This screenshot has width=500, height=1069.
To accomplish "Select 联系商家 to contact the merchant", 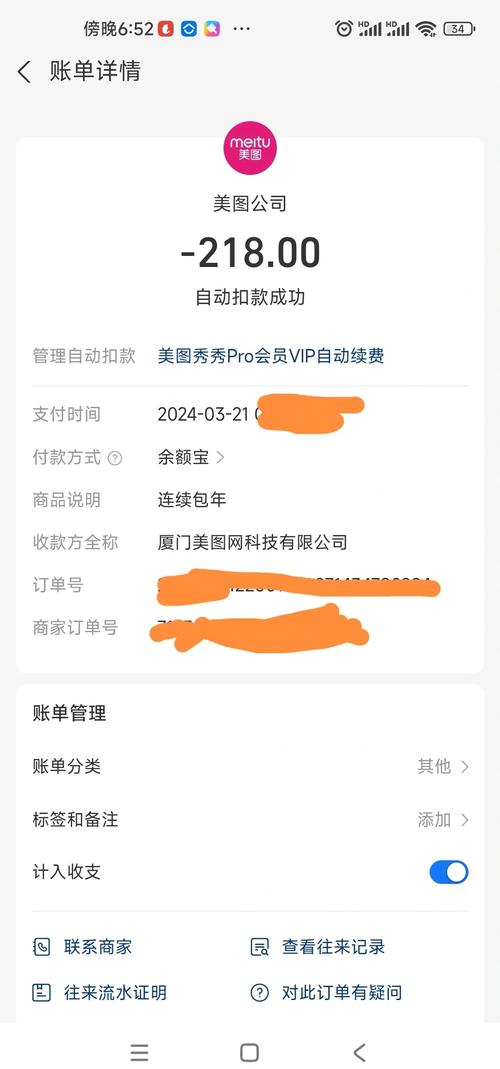I will coord(83,947).
